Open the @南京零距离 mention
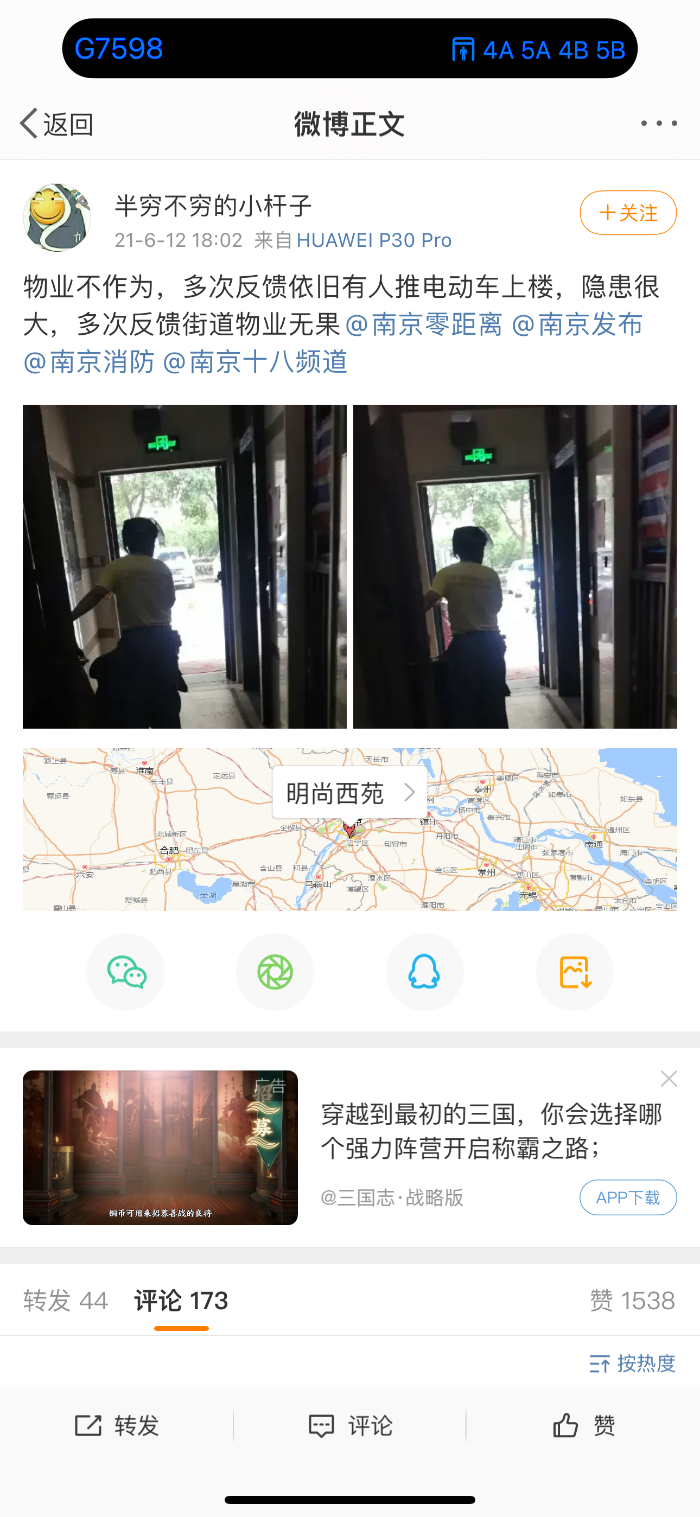Image resolution: width=700 pixels, height=1517 pixels. (424, 324)
